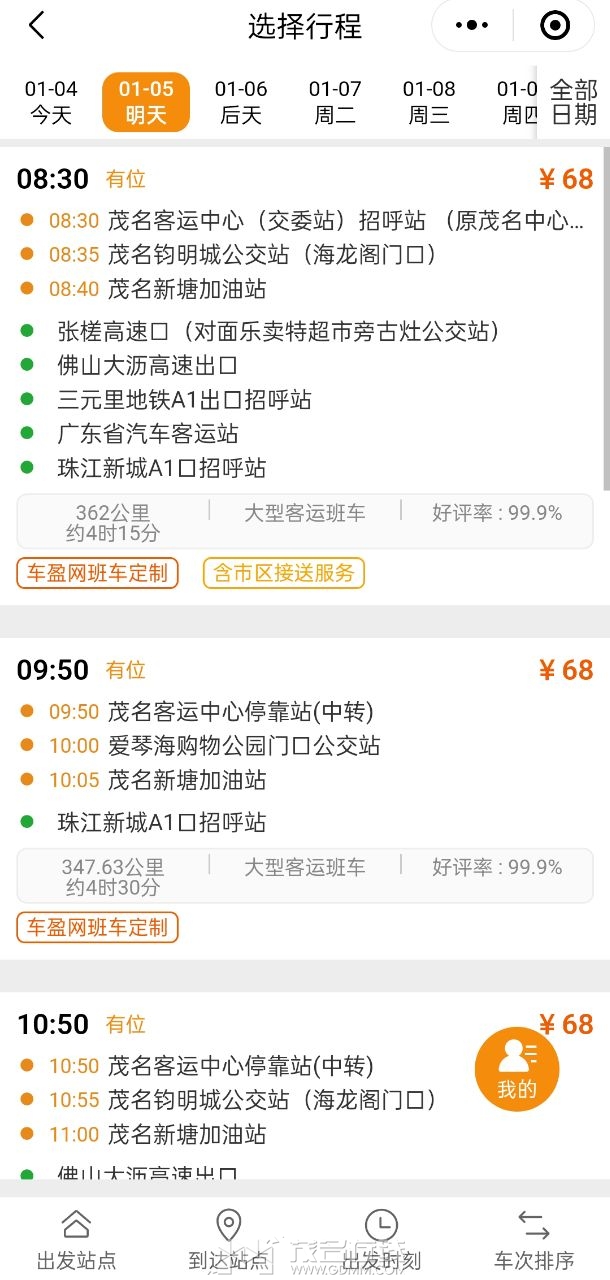Open the 08:30 departure trip

(305, 376)
